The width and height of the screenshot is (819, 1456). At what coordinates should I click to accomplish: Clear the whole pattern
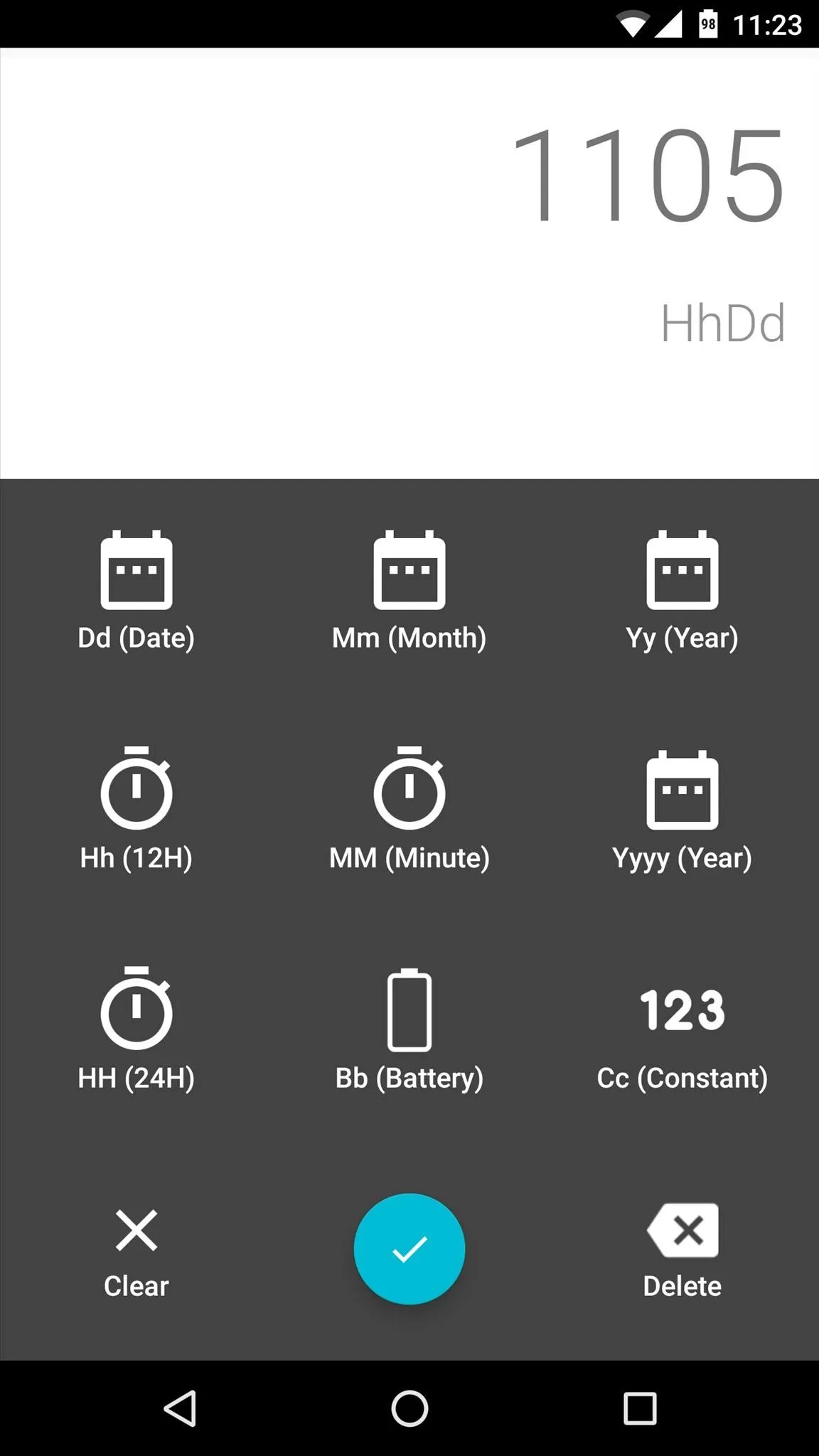[x=136, y=1254]
